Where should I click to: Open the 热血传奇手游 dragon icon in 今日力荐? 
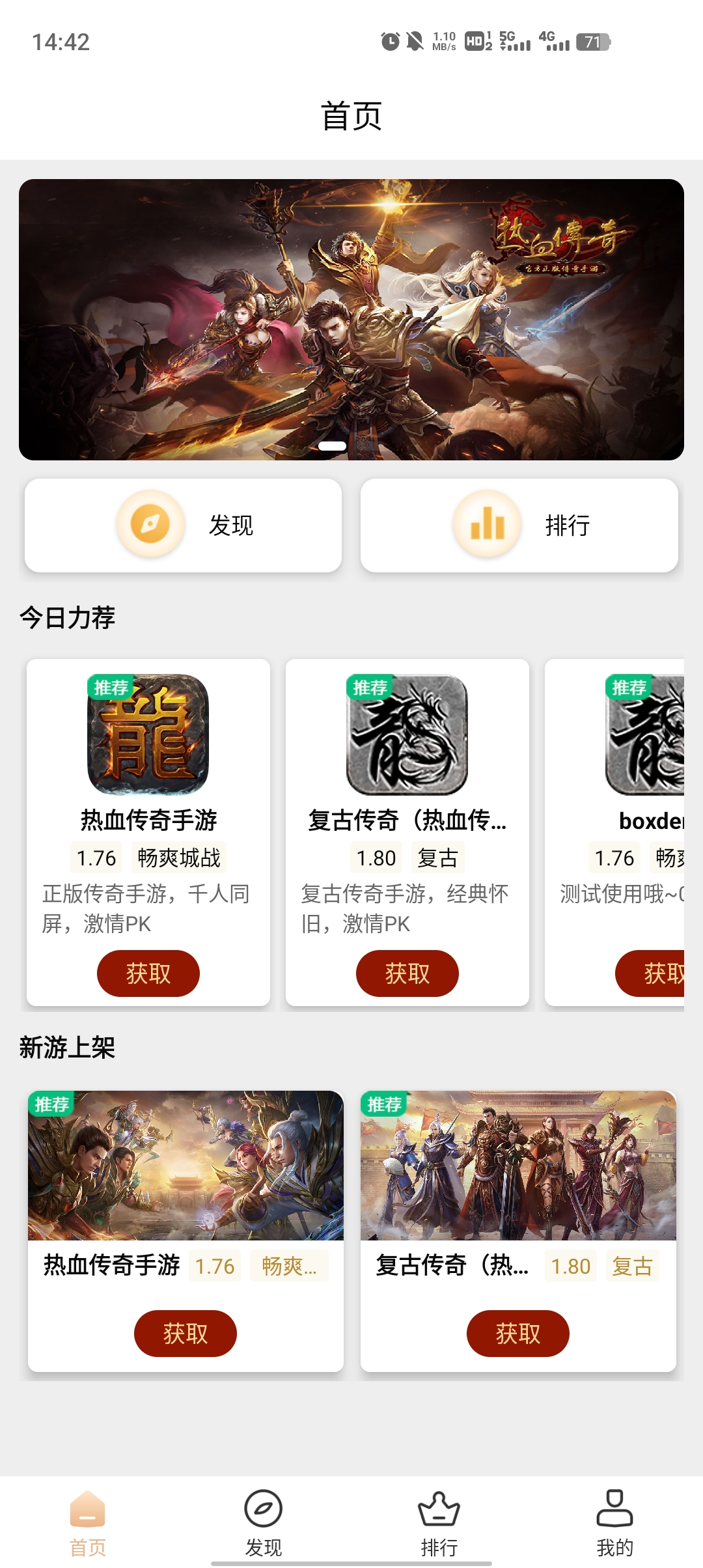(x=148, y=735)
